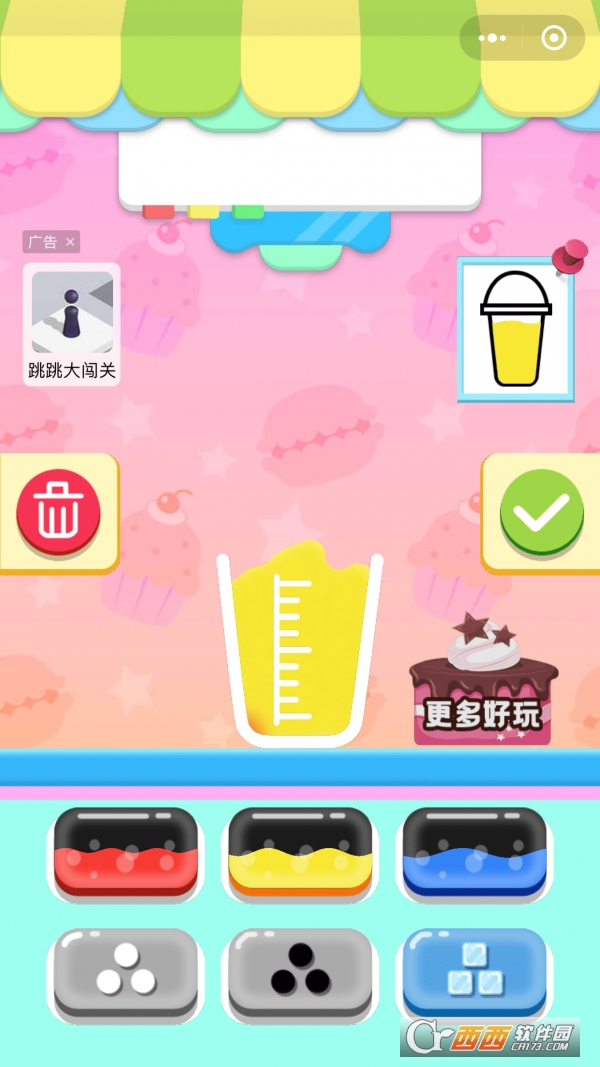Add black pearls to the cup
The width and height of the screenshot is (600, 1067).
[300, 973]
